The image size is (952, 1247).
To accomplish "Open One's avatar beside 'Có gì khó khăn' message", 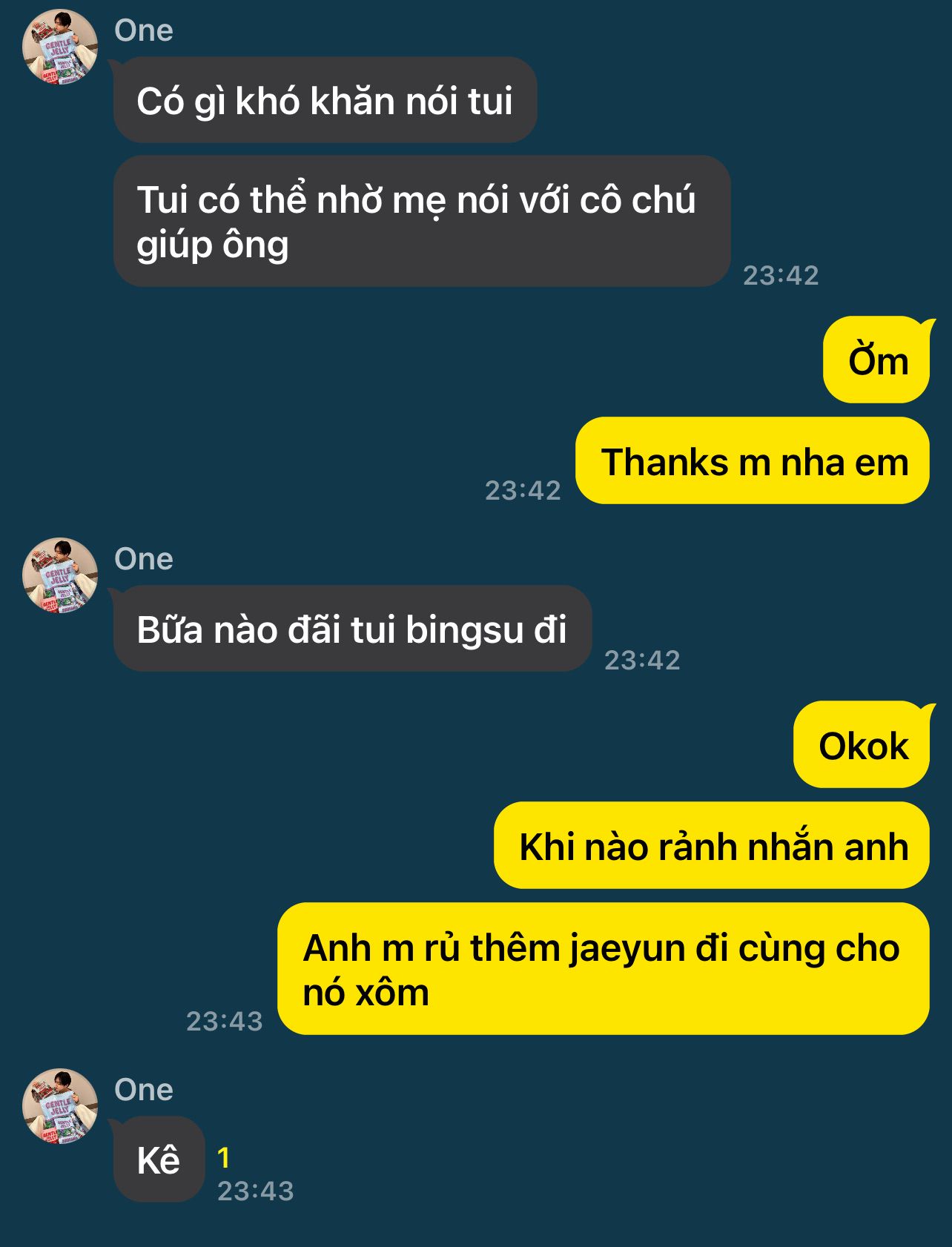I will coord(60,47).
